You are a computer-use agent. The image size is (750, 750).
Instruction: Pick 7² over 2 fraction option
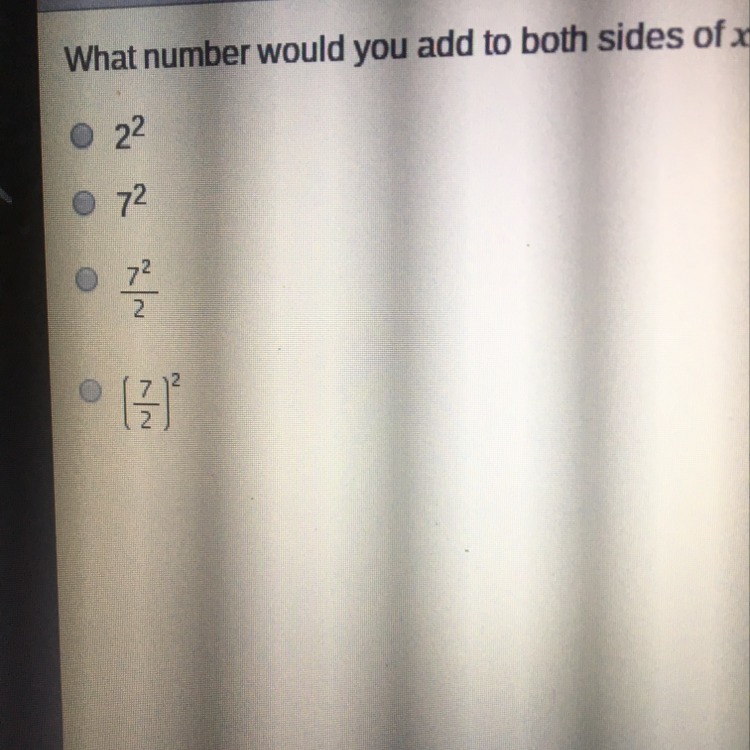pyautogui.click(x=87, y=282)
